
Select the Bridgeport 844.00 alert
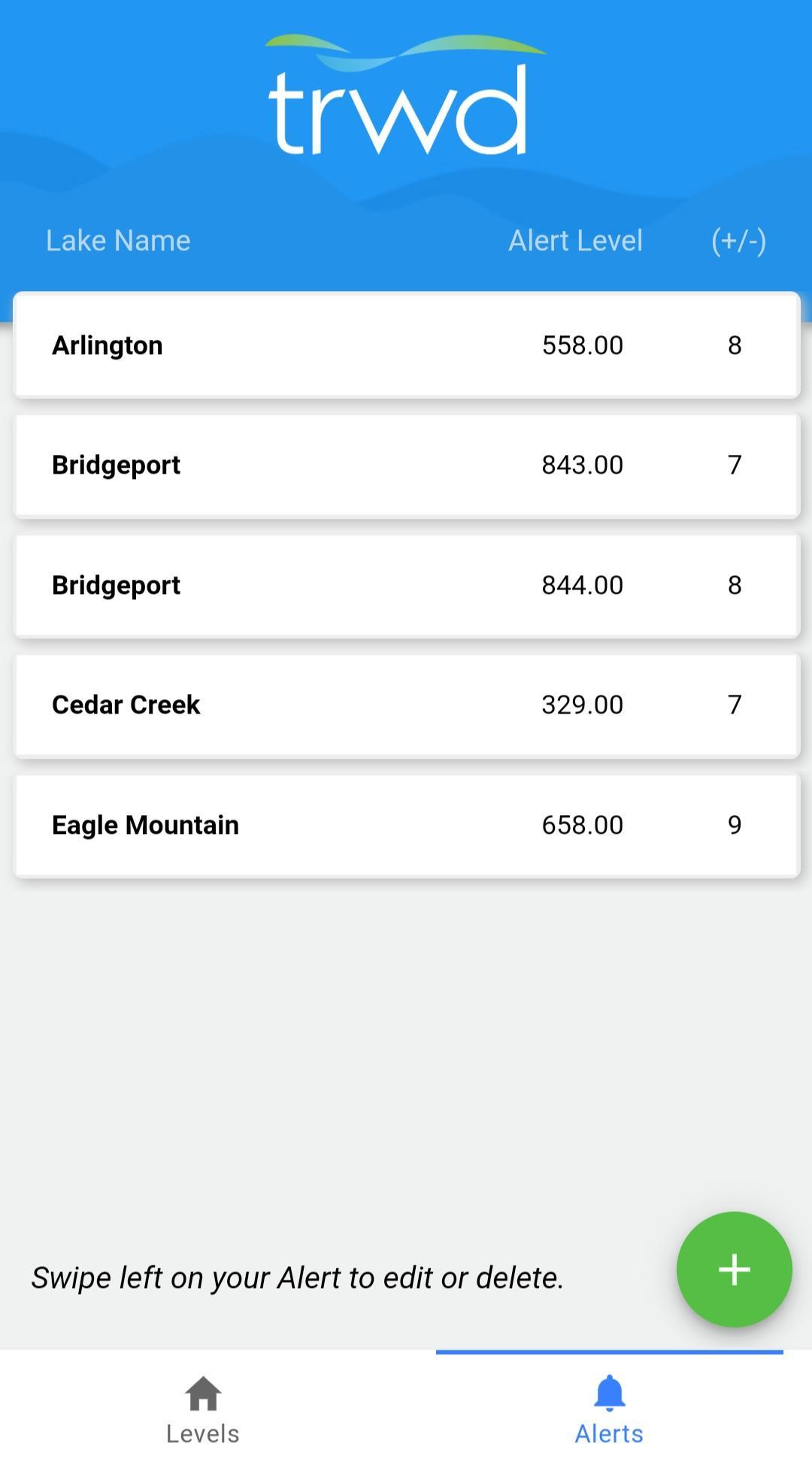[x=406, y=585]
